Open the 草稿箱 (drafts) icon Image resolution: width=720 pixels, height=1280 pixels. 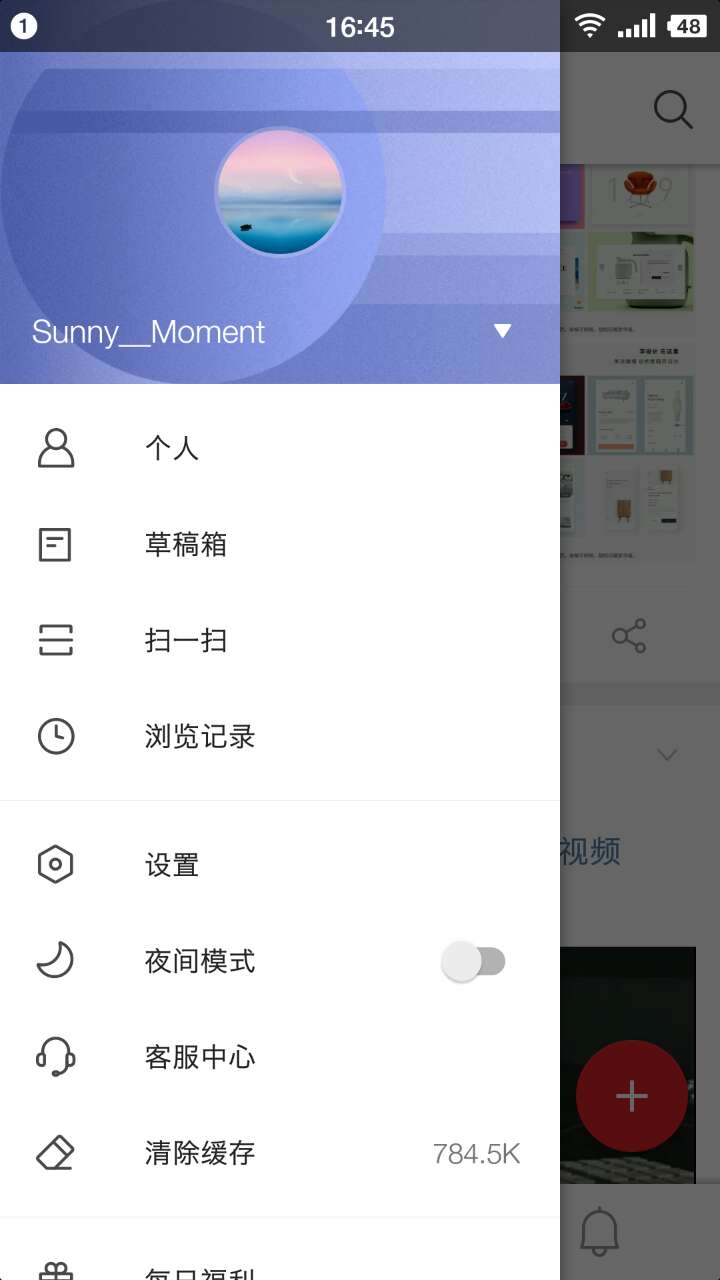coord(56,544)
